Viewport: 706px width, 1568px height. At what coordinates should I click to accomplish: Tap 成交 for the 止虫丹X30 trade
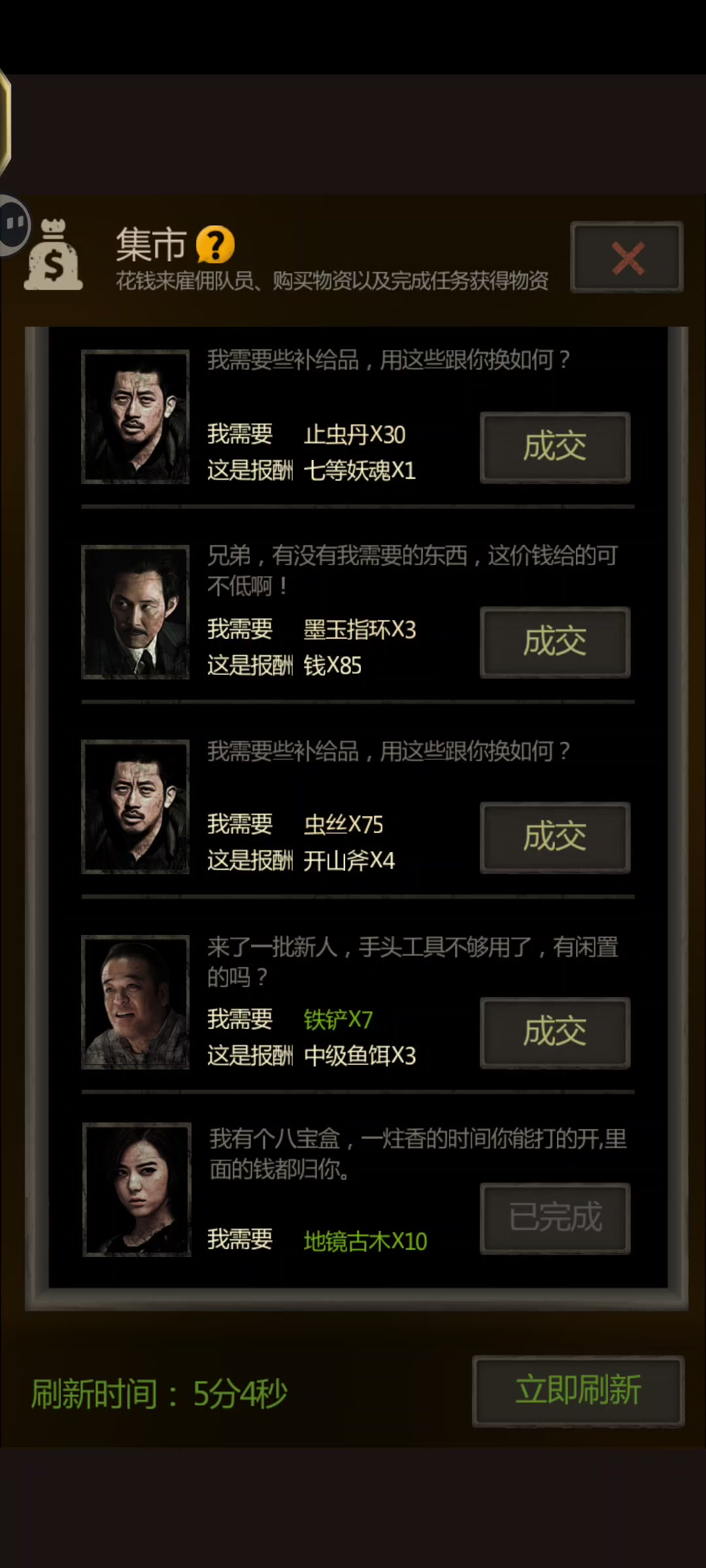pyautogui.click(x=554, y=448)
